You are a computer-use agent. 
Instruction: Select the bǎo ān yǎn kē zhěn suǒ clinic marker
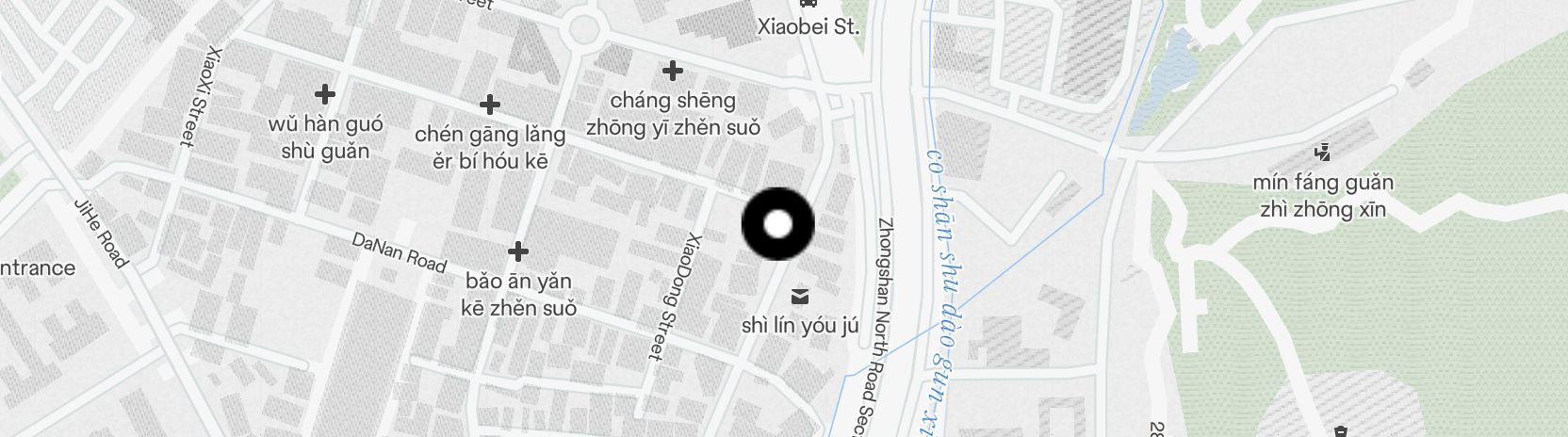518,252
